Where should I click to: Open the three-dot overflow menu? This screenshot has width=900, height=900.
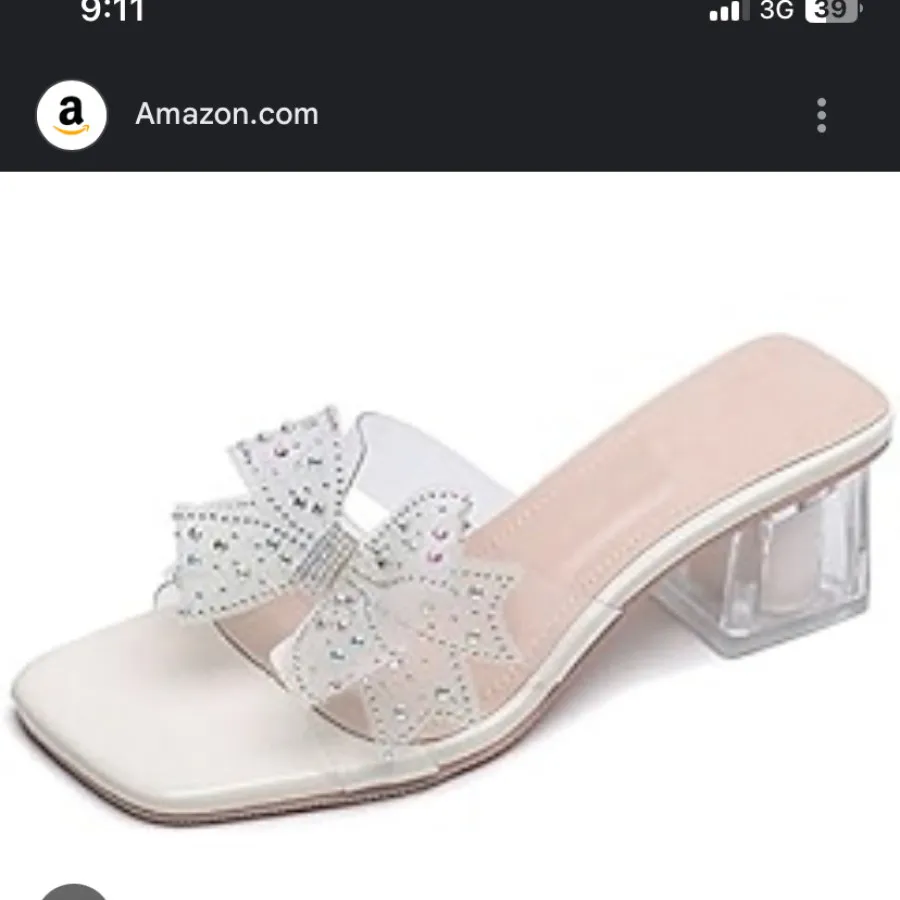pyautogui.click(x=821, y=115)
